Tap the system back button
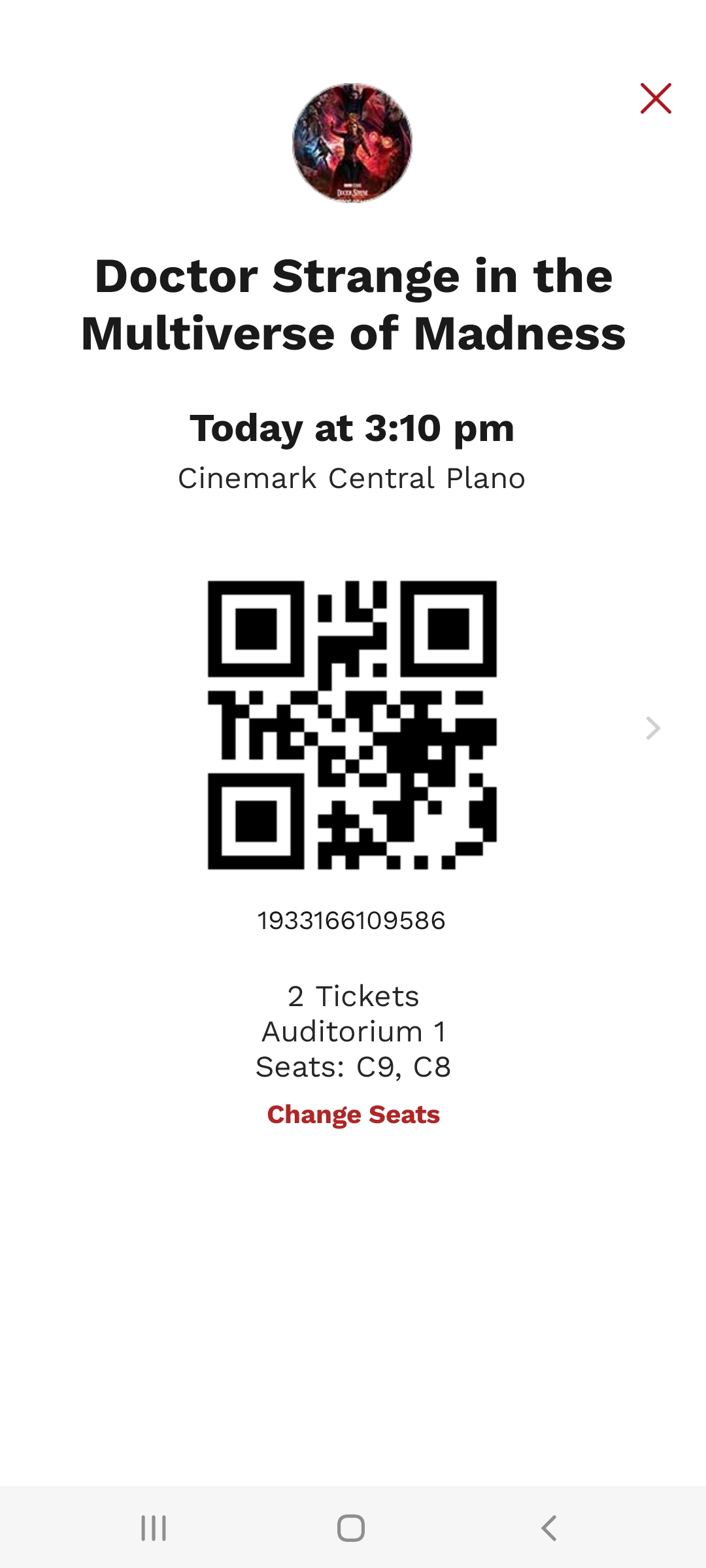 pyautogui.click(x=549, y=1528)
